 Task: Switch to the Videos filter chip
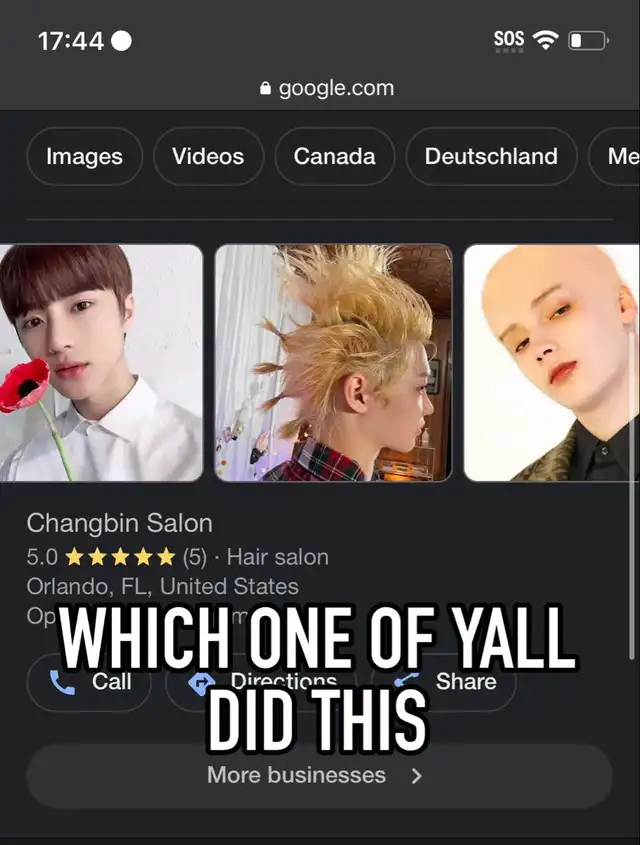(x=208, y=156)
